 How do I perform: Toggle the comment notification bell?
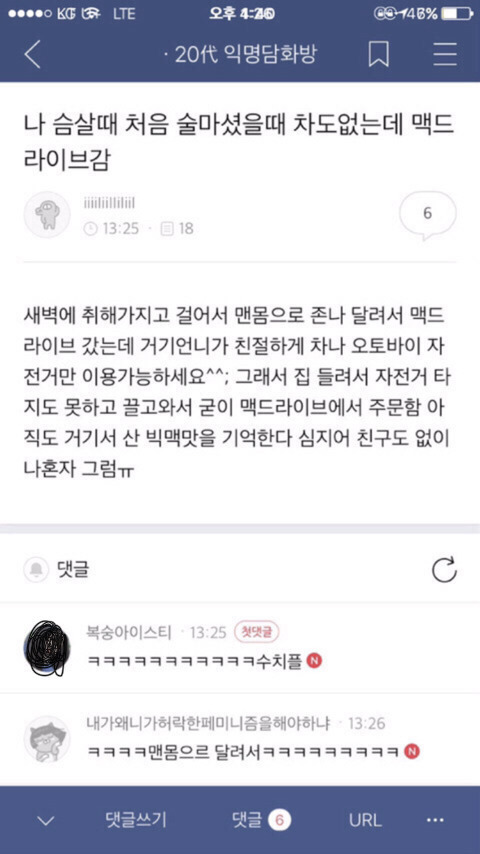point(36,570)
